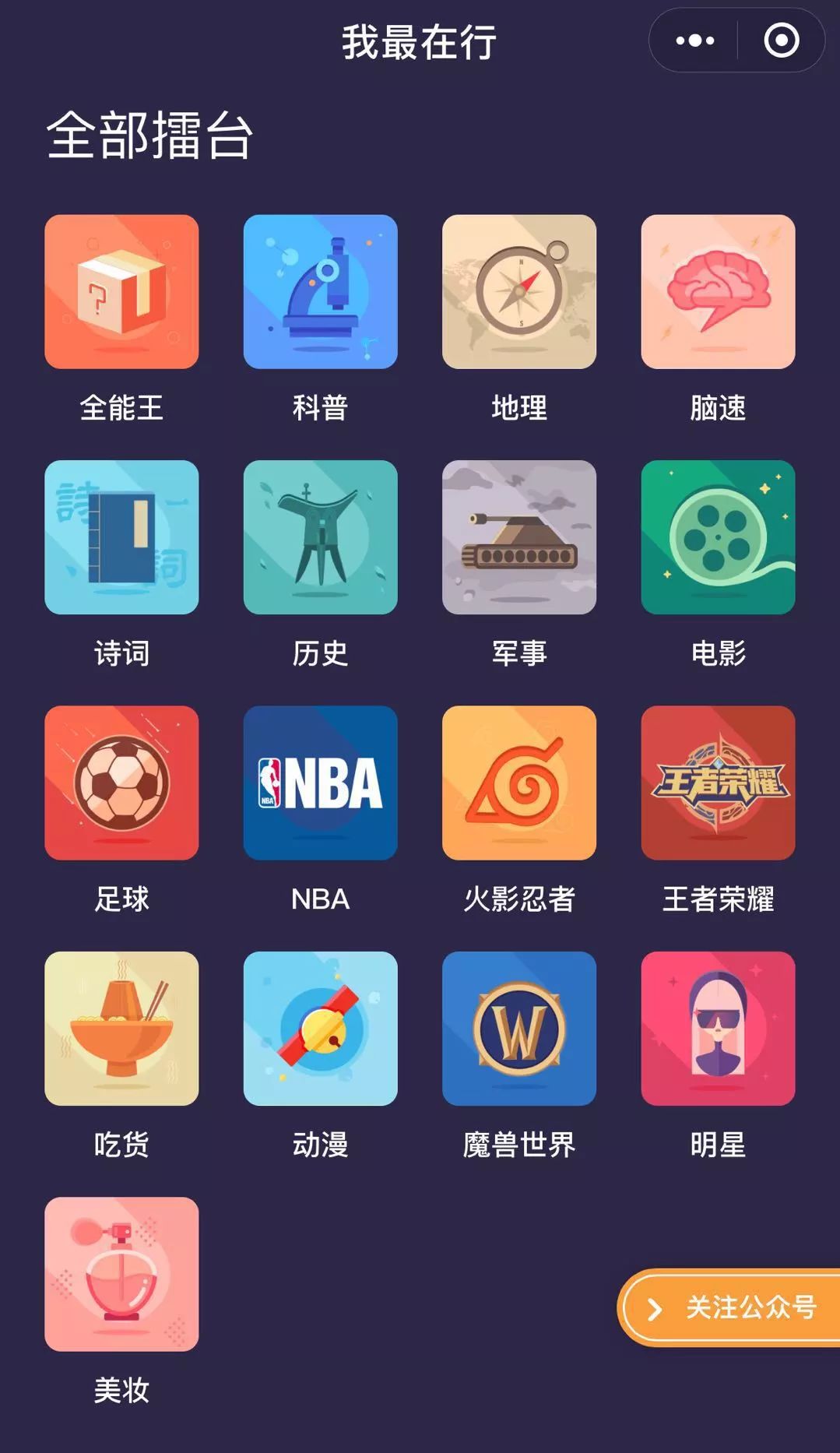The height and width of the screenshot is (1453, 840).
Task: Open the NBA quiz arena
Action: click(x=320, y=783)
